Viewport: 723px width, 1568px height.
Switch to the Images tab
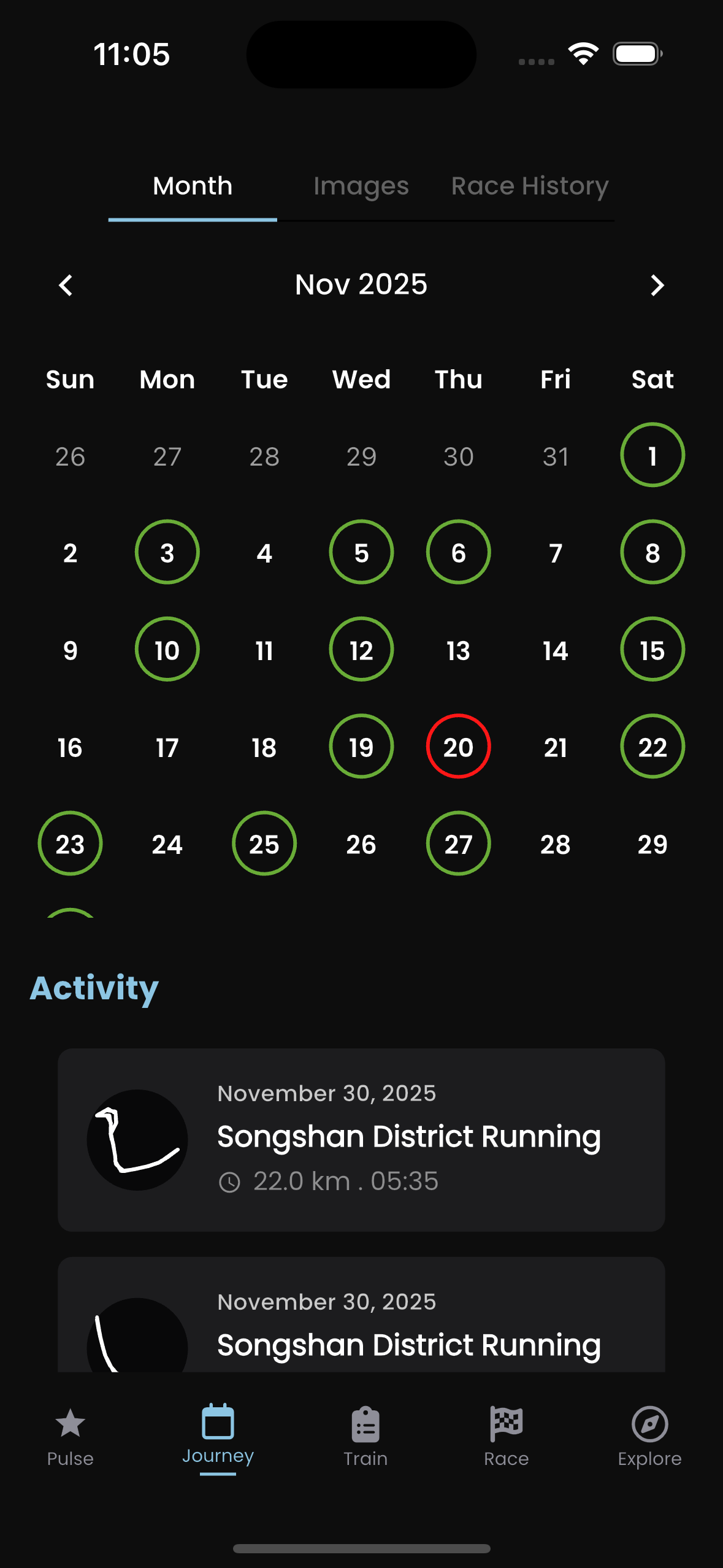tap(361, 185)
